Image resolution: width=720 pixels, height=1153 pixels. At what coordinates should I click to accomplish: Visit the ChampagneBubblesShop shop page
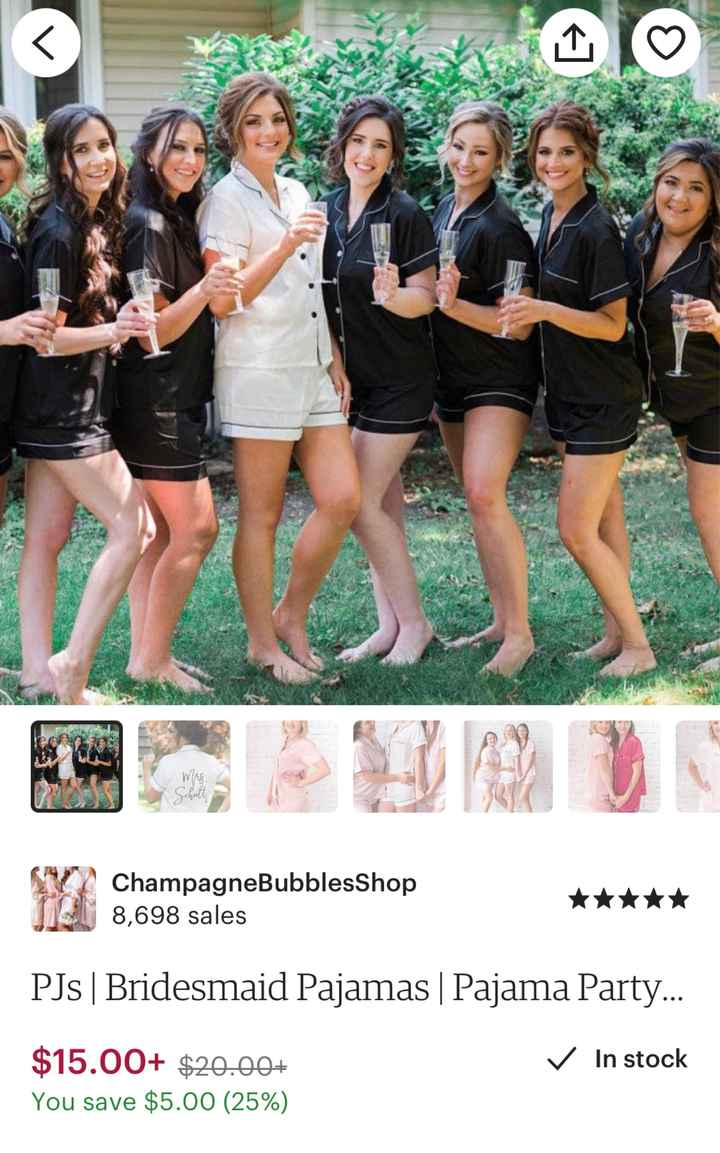click(263, 883)
